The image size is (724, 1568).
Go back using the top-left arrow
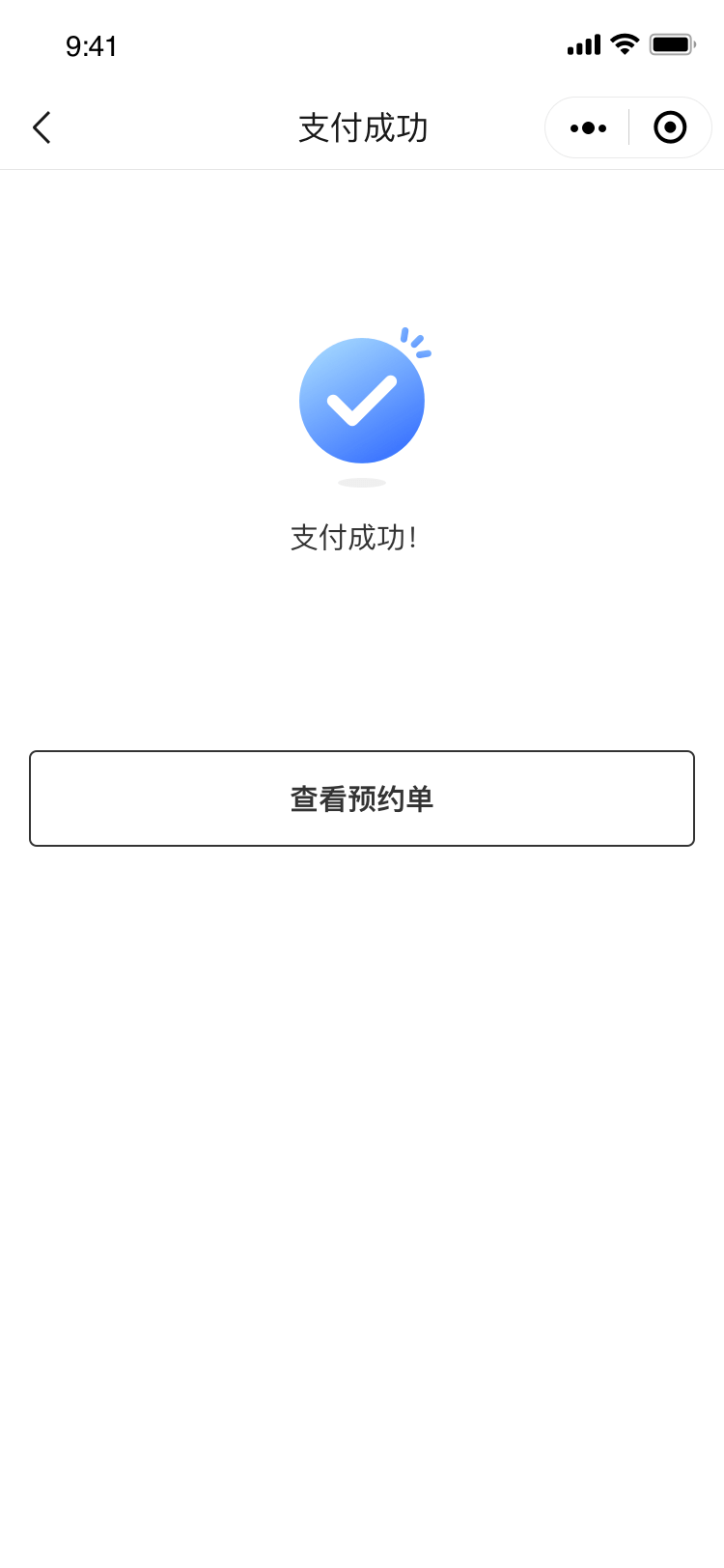tap(42, 127)
